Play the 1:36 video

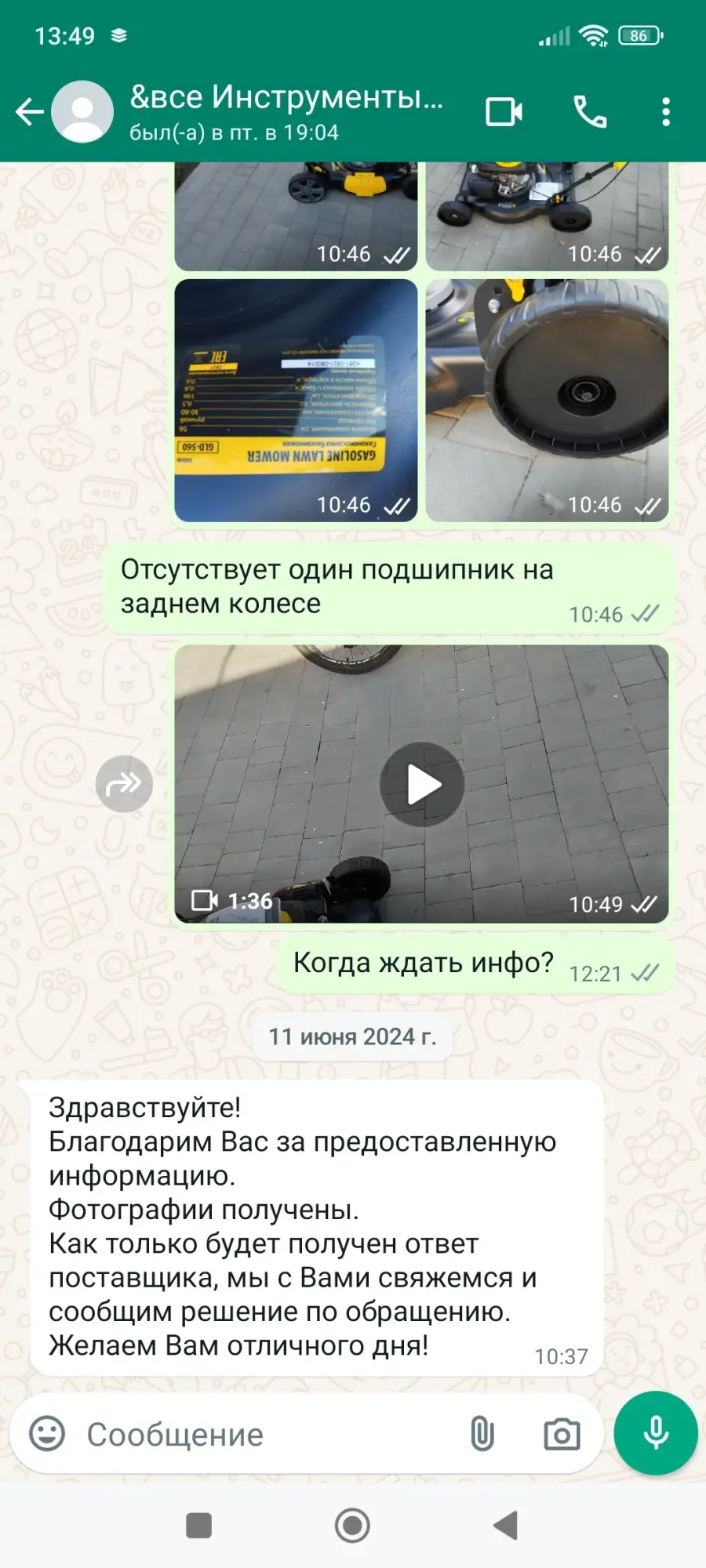click(x=422, y=784)
